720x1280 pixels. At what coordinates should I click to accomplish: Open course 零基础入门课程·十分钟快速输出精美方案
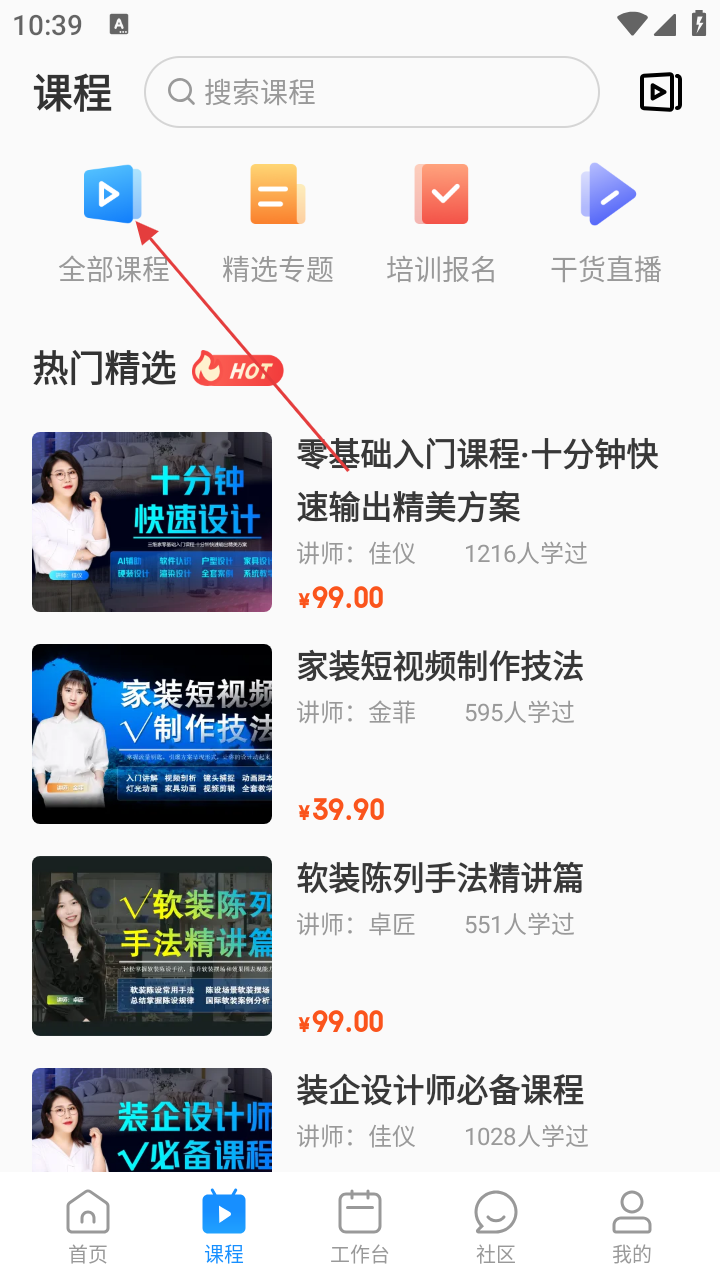tap(477, 481)
